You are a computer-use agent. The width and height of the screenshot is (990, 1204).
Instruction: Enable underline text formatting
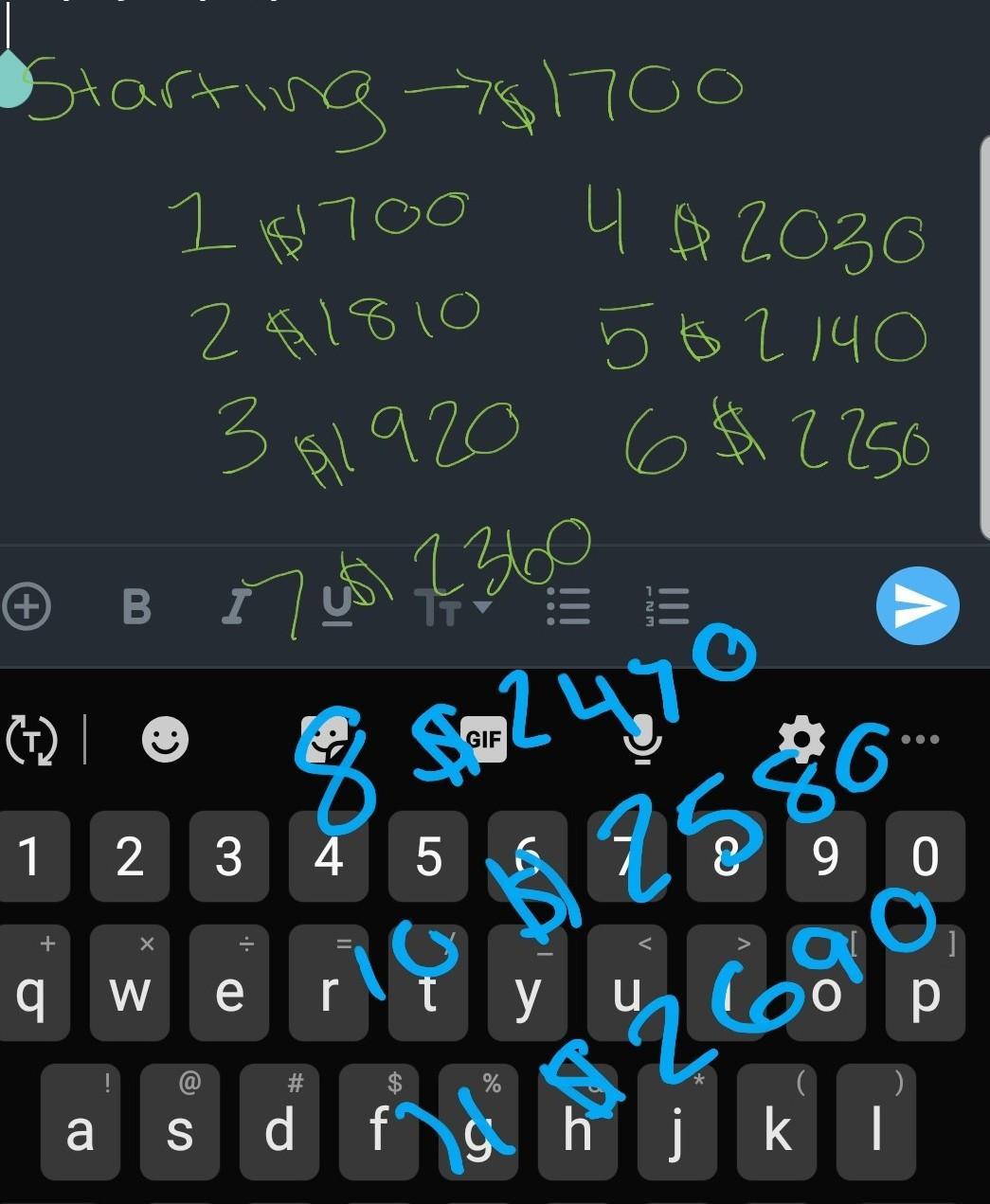336,606
